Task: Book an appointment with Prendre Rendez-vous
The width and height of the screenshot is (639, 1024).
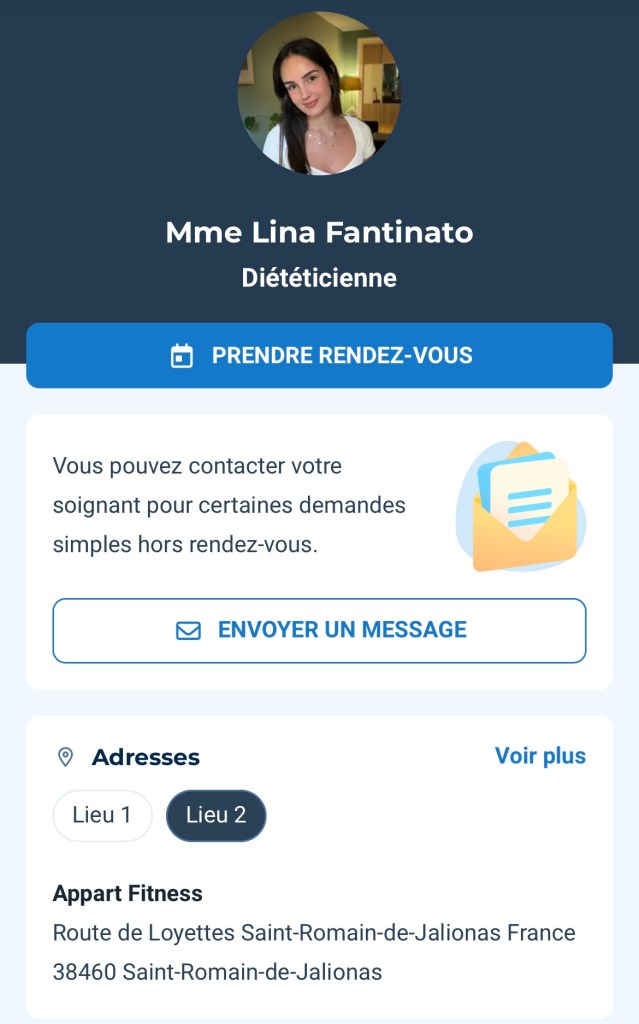Action: point(319,355)
